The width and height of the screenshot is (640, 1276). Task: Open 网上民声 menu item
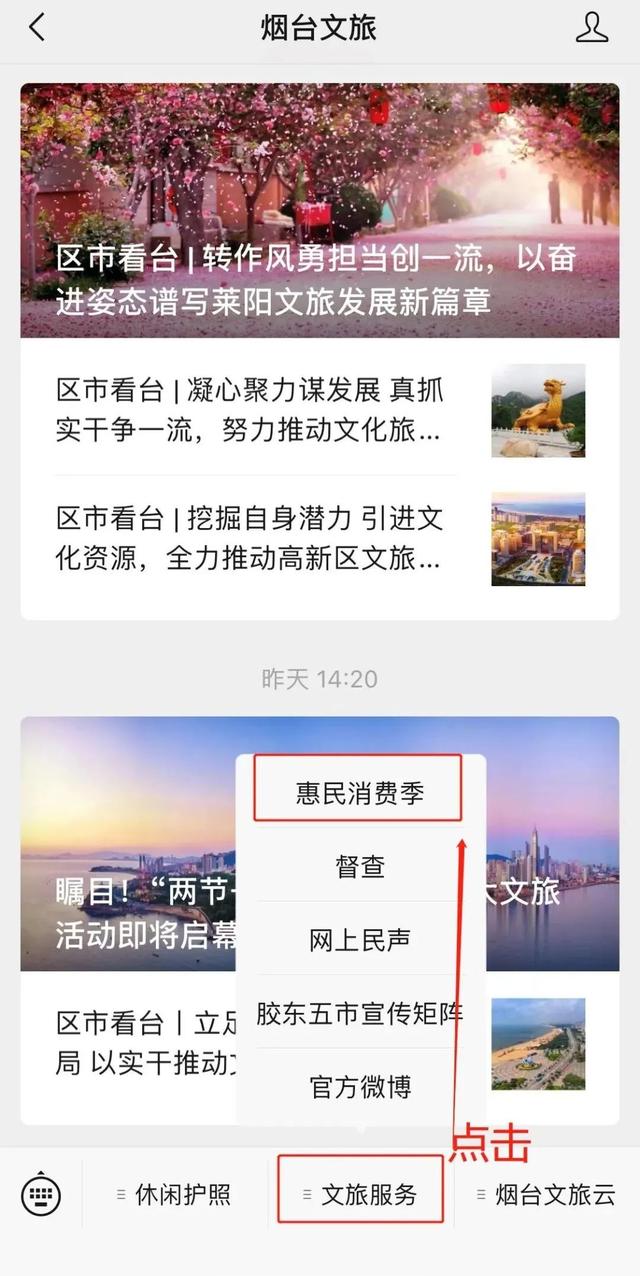(359, 941)
